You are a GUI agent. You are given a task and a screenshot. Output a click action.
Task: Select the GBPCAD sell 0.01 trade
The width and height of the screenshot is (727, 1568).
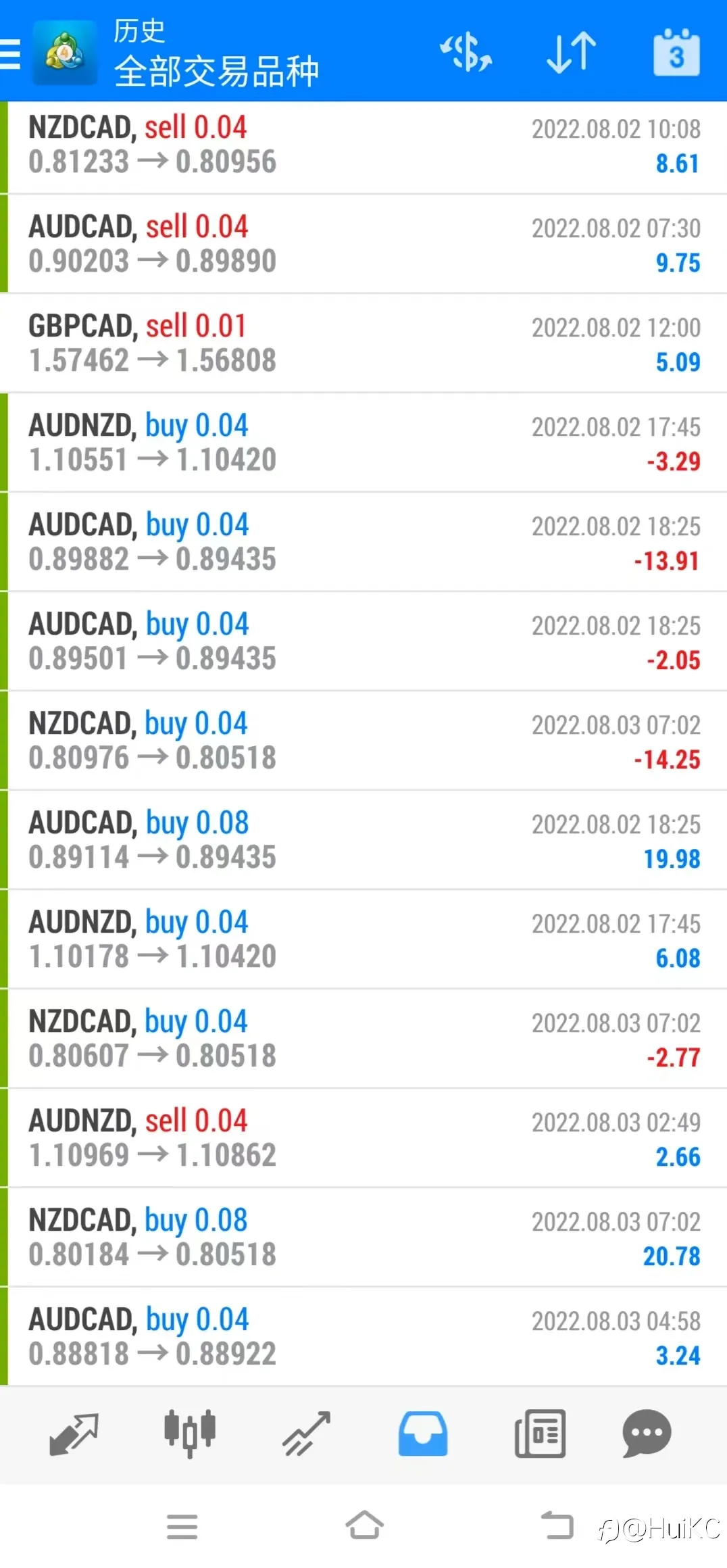click(x=363, y=344)
